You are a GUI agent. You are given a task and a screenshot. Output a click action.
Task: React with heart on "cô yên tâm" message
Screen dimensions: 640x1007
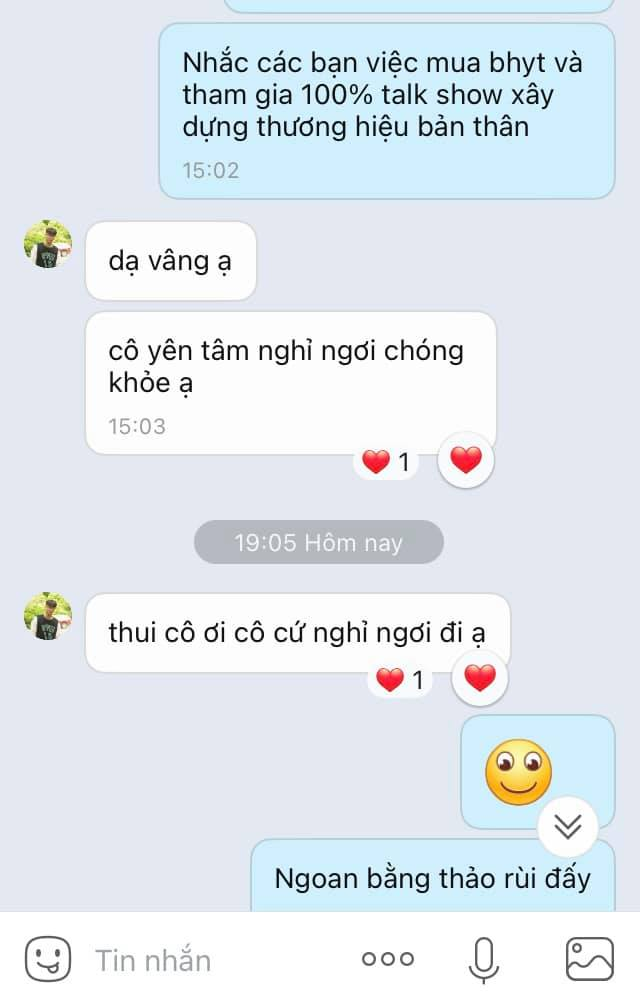(466, 460)
